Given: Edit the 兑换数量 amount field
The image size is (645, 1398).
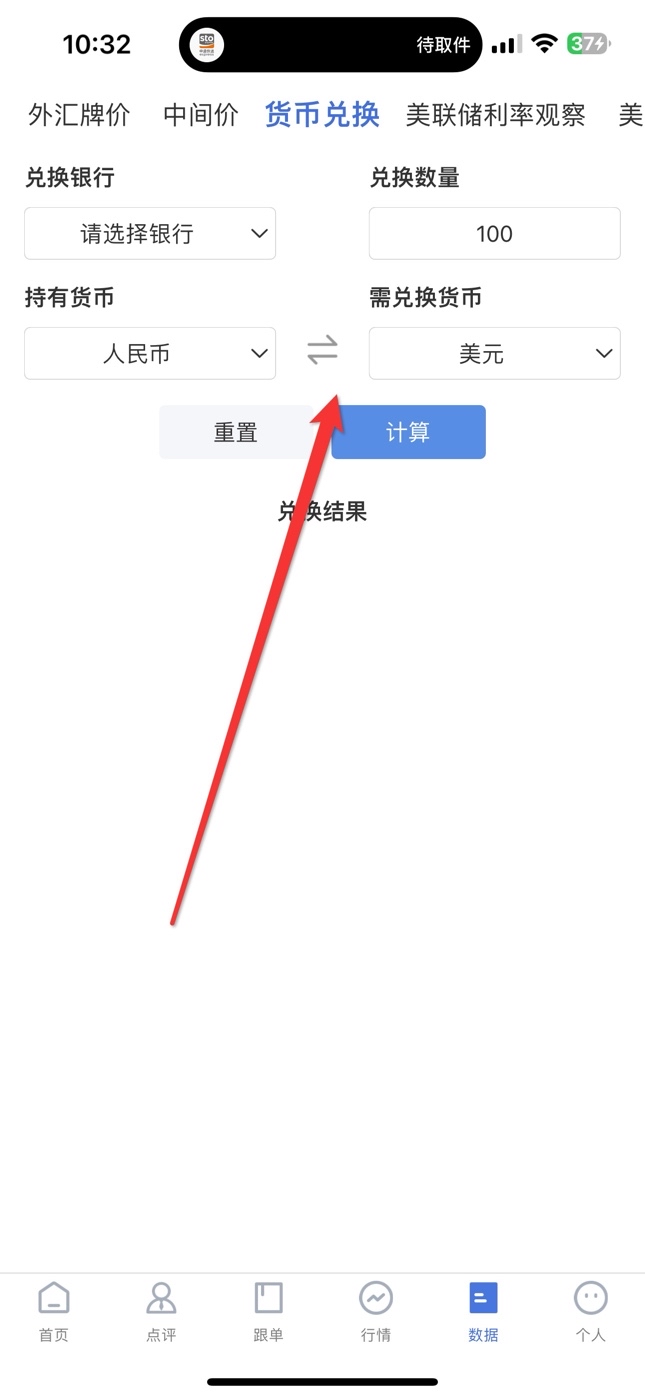Looking at the screenshot, I should pyautogui.click(x=494, y=234).
